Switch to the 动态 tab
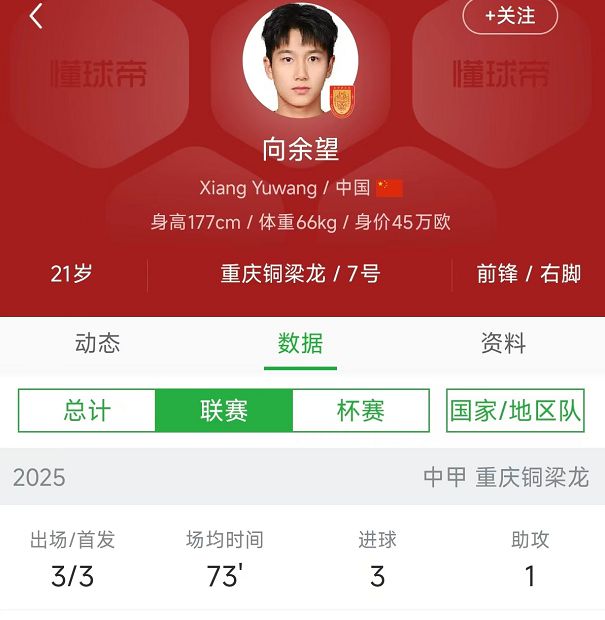605x620 pixels. point(97,344)
